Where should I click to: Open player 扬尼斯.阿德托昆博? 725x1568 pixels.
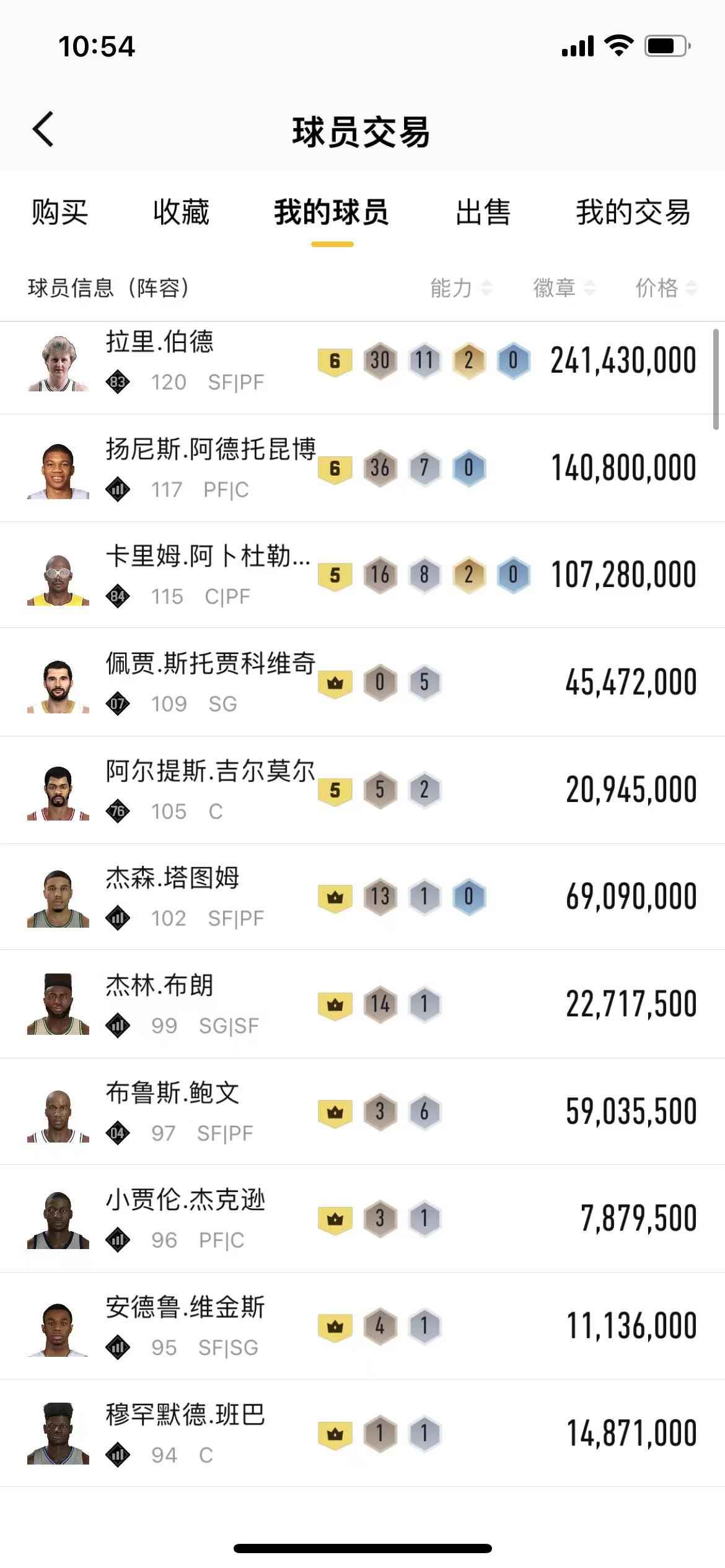(x=211, y=450)
